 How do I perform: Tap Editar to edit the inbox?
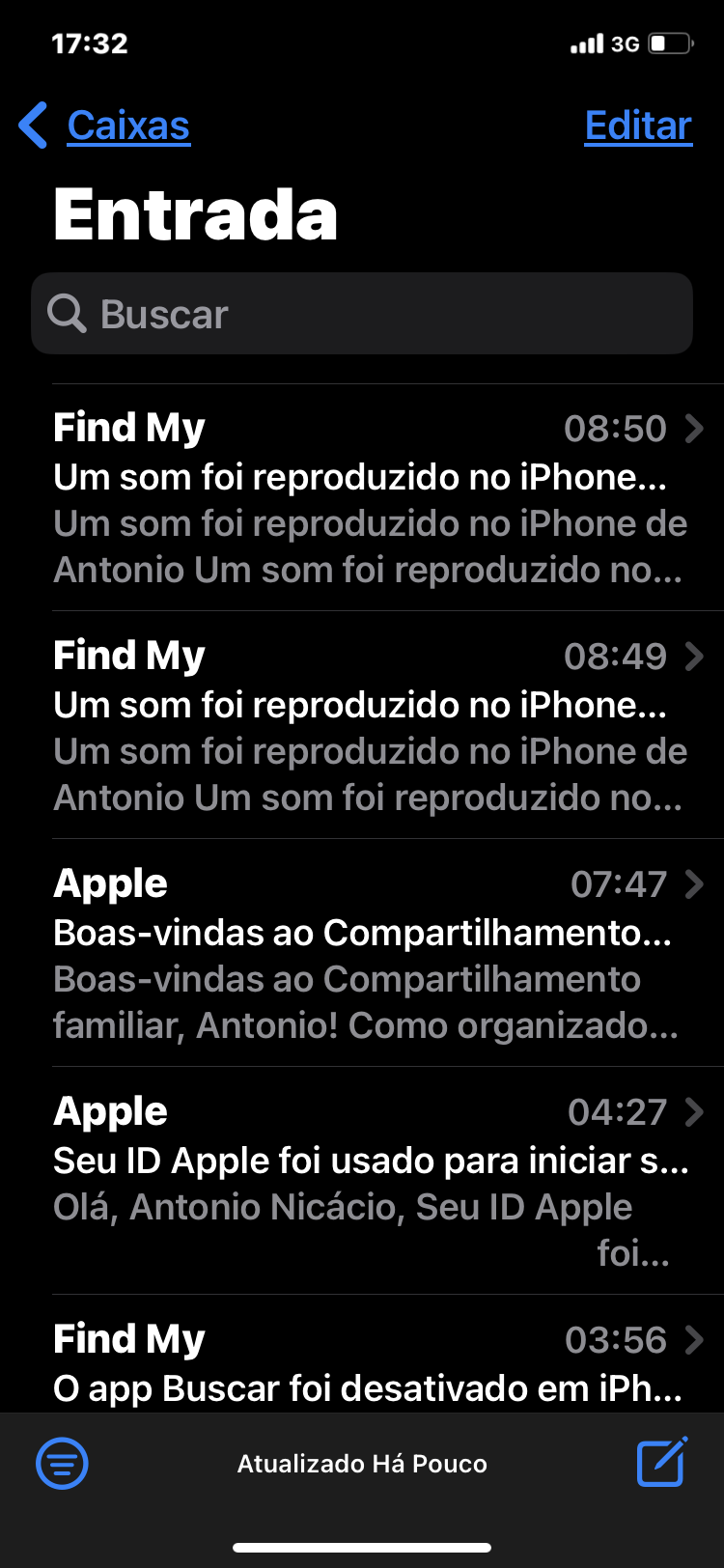638,126
